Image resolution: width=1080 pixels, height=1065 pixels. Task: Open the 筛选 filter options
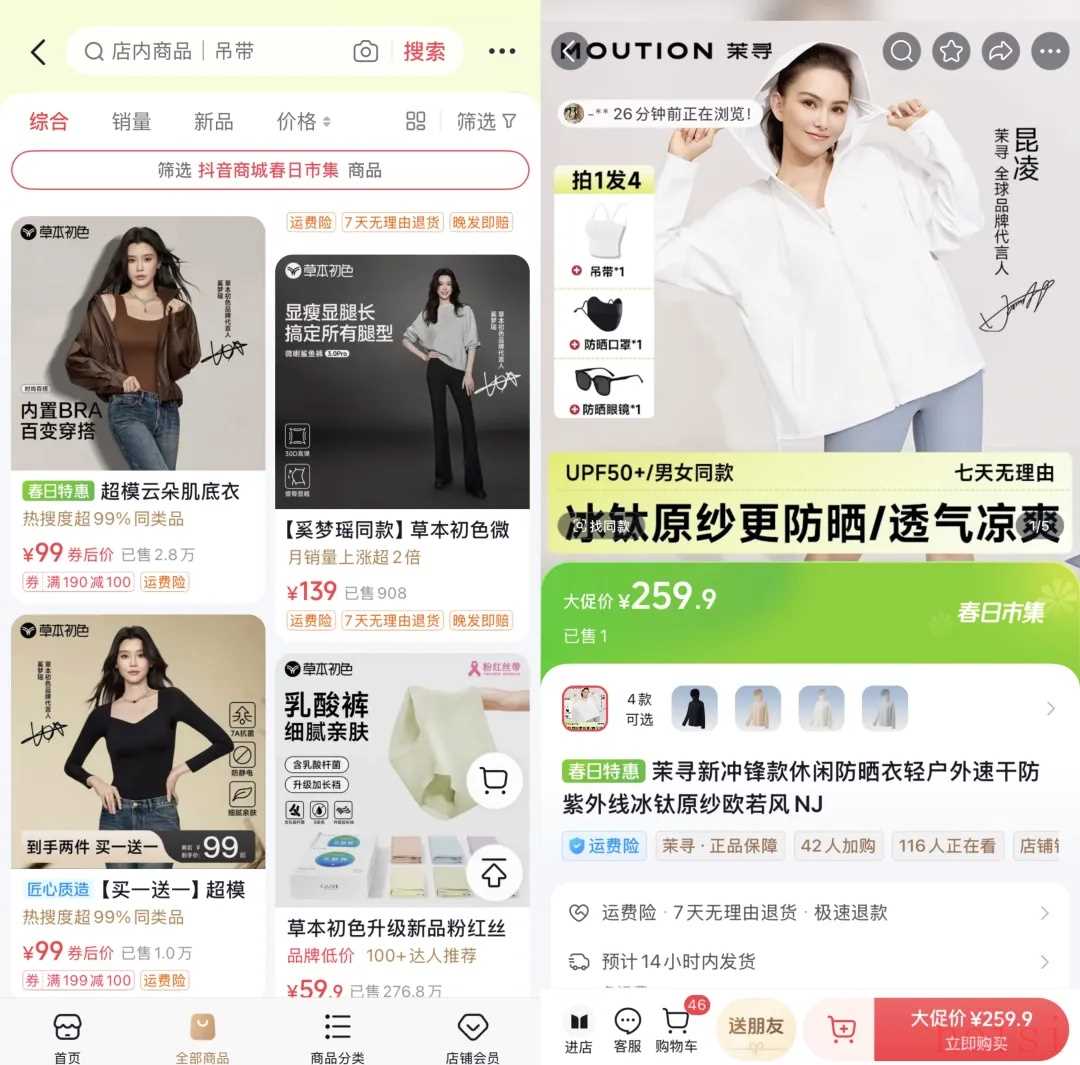pos(487,122)
